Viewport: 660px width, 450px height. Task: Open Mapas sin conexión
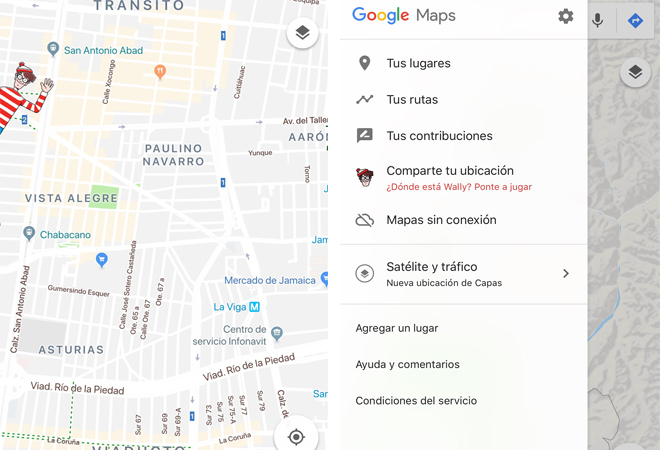coord(441,220)
